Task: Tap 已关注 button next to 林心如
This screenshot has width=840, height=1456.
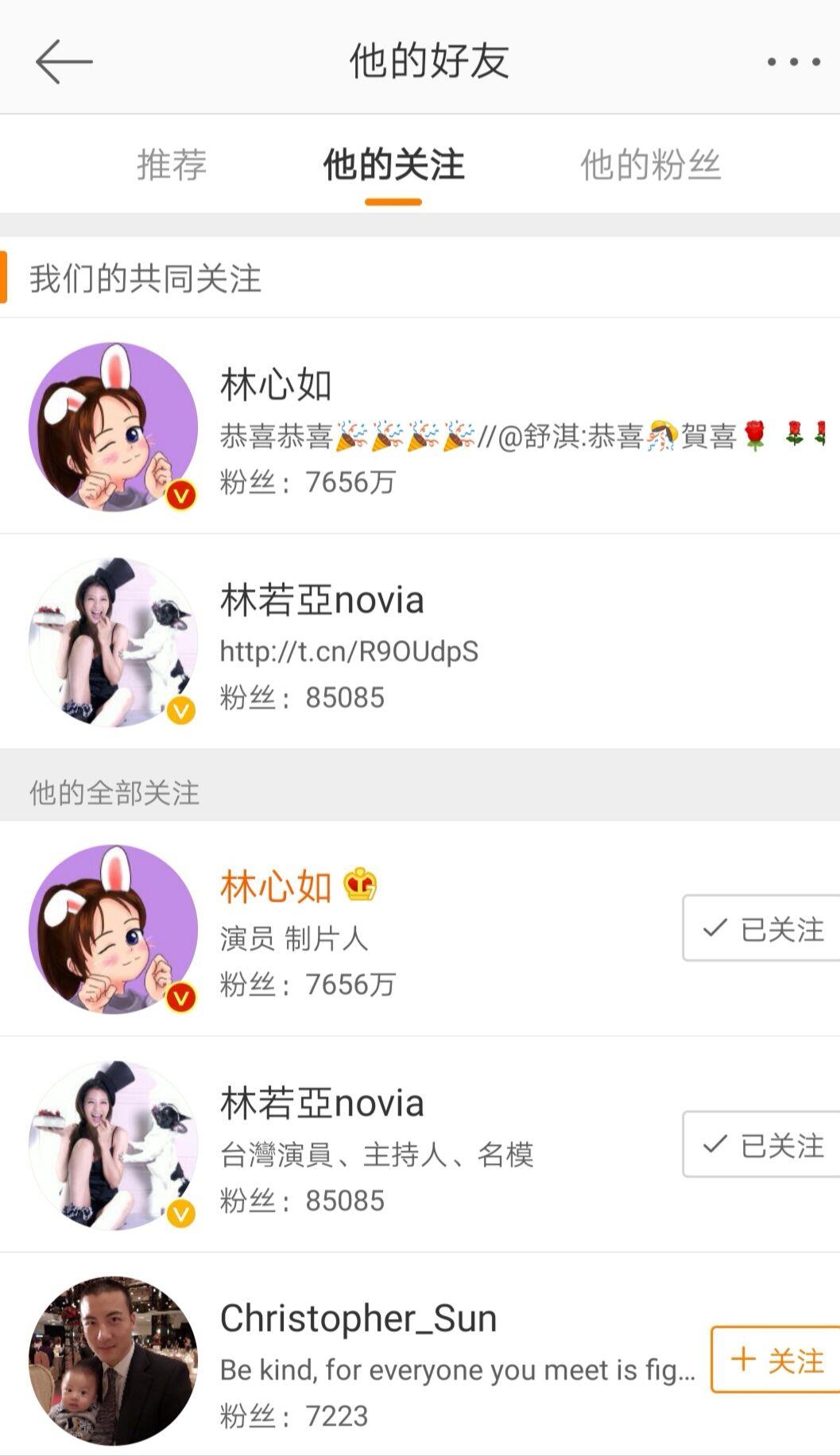Action: pos(761,928)
